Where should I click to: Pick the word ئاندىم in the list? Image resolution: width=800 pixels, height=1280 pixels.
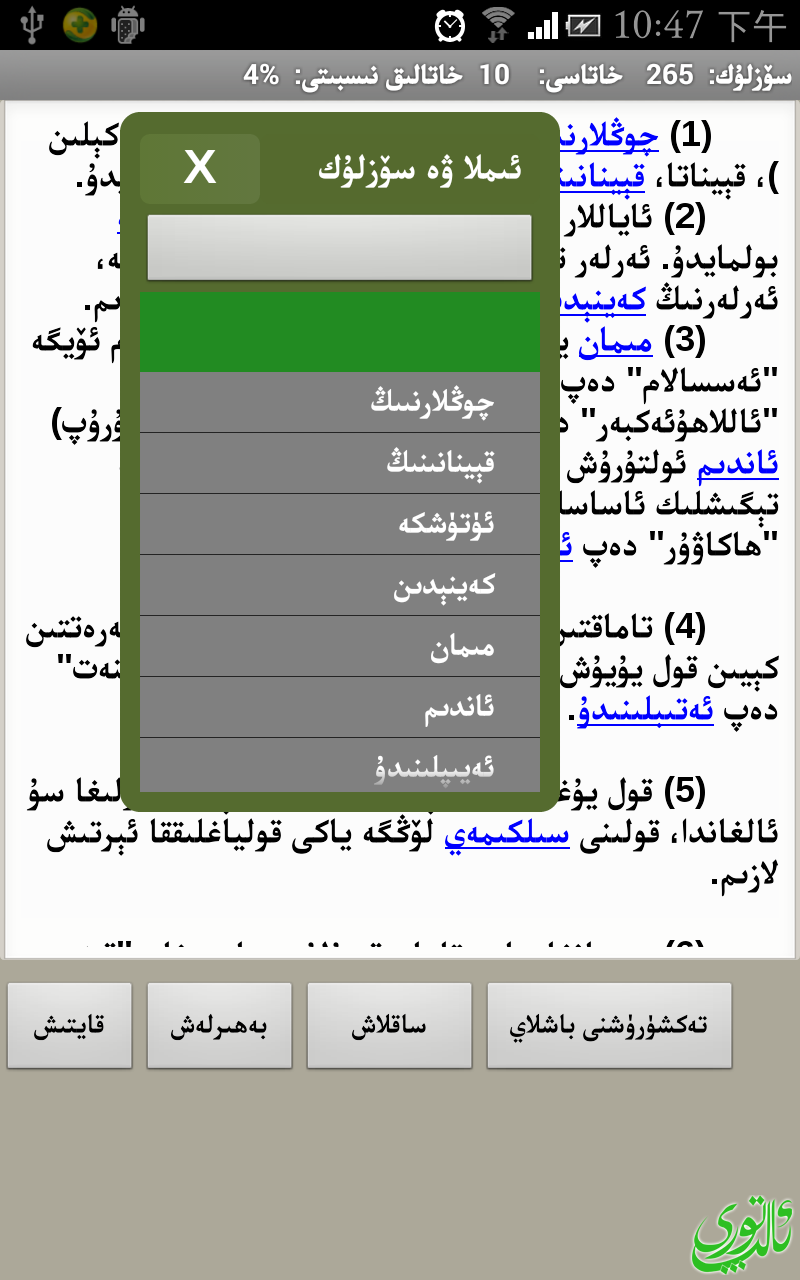(339, 708)
